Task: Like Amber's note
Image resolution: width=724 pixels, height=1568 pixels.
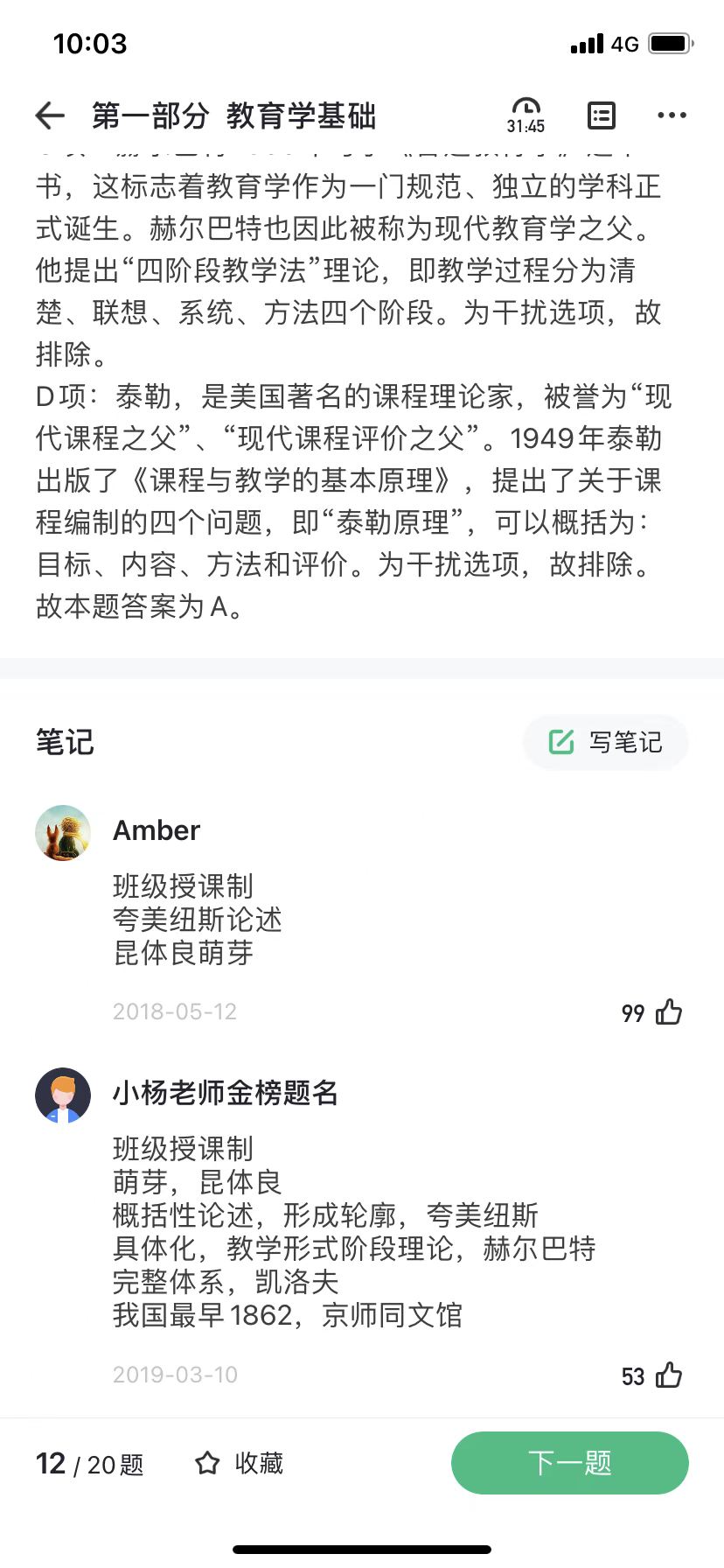Action: [669, 1012]
